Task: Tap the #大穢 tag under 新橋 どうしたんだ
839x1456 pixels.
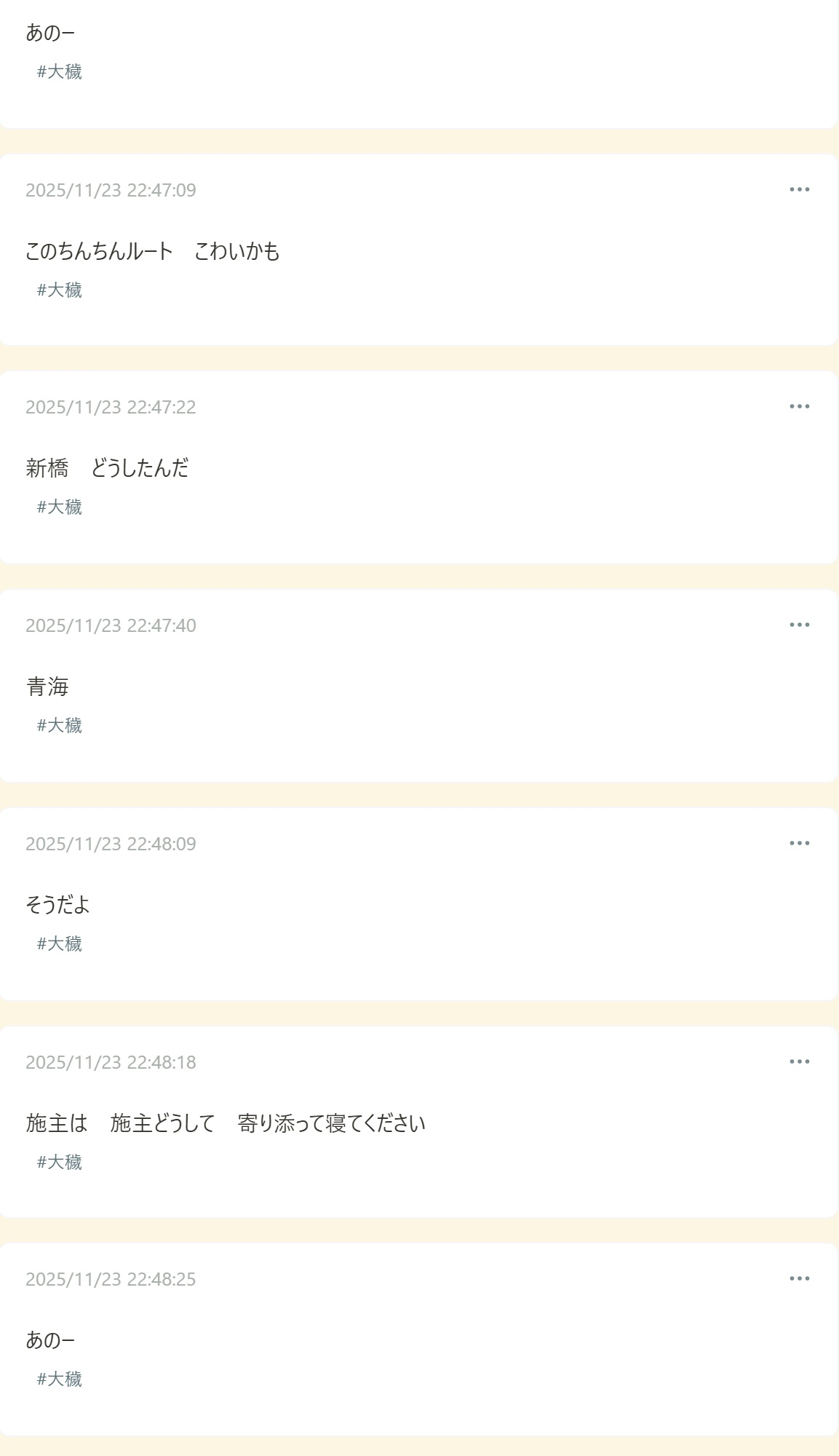Action: point(60,507)
